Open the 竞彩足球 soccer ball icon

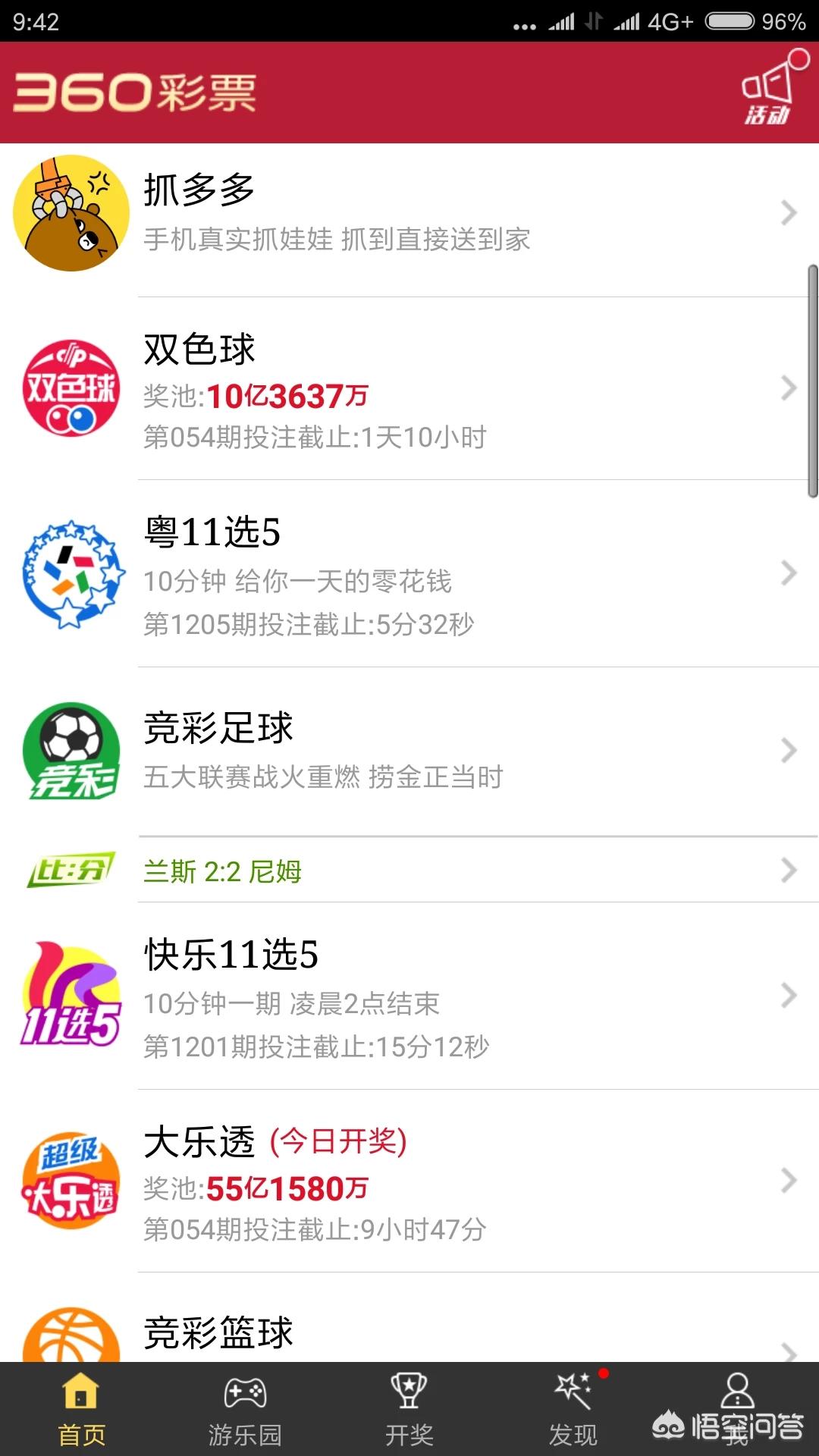(x=72, y=751)
